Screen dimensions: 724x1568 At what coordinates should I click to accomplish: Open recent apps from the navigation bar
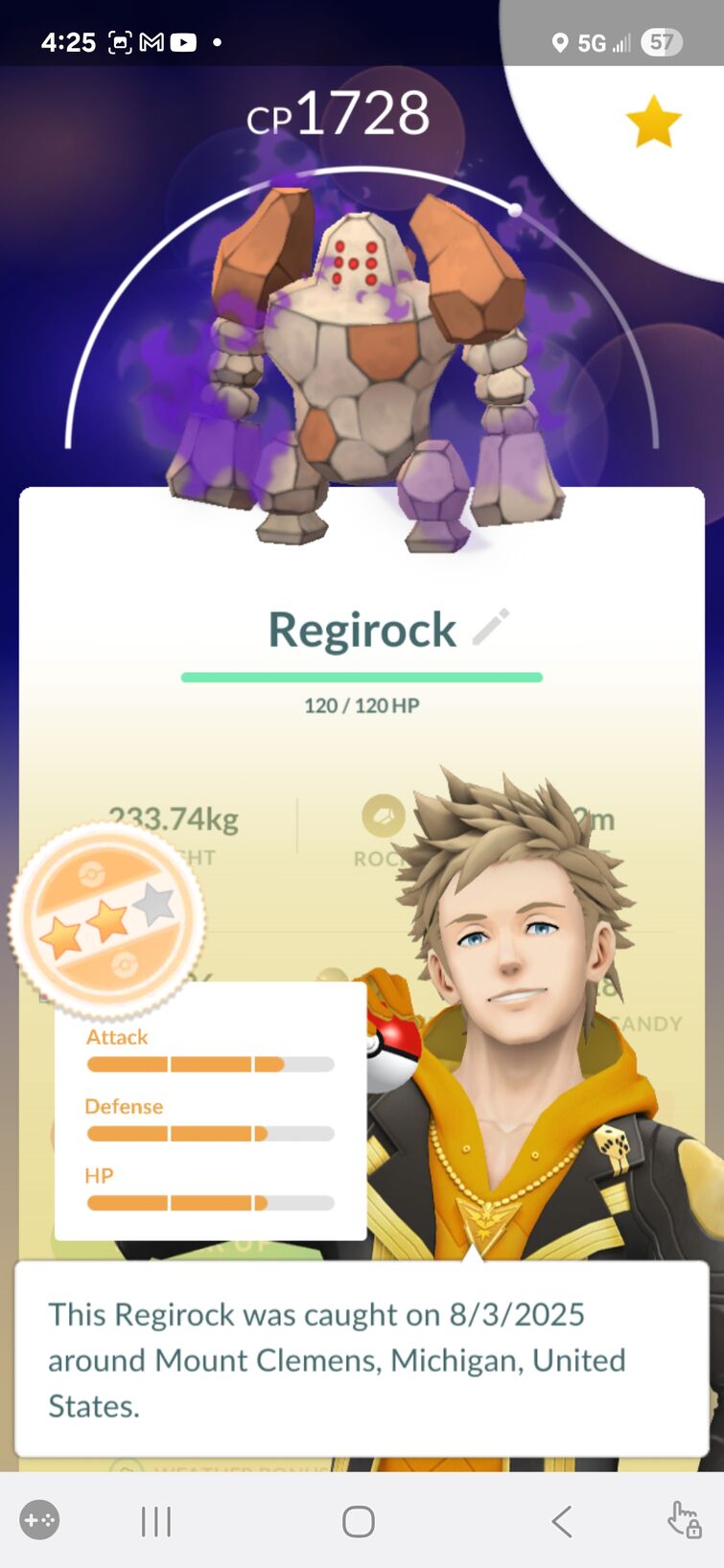click(x=156, y=1520)
